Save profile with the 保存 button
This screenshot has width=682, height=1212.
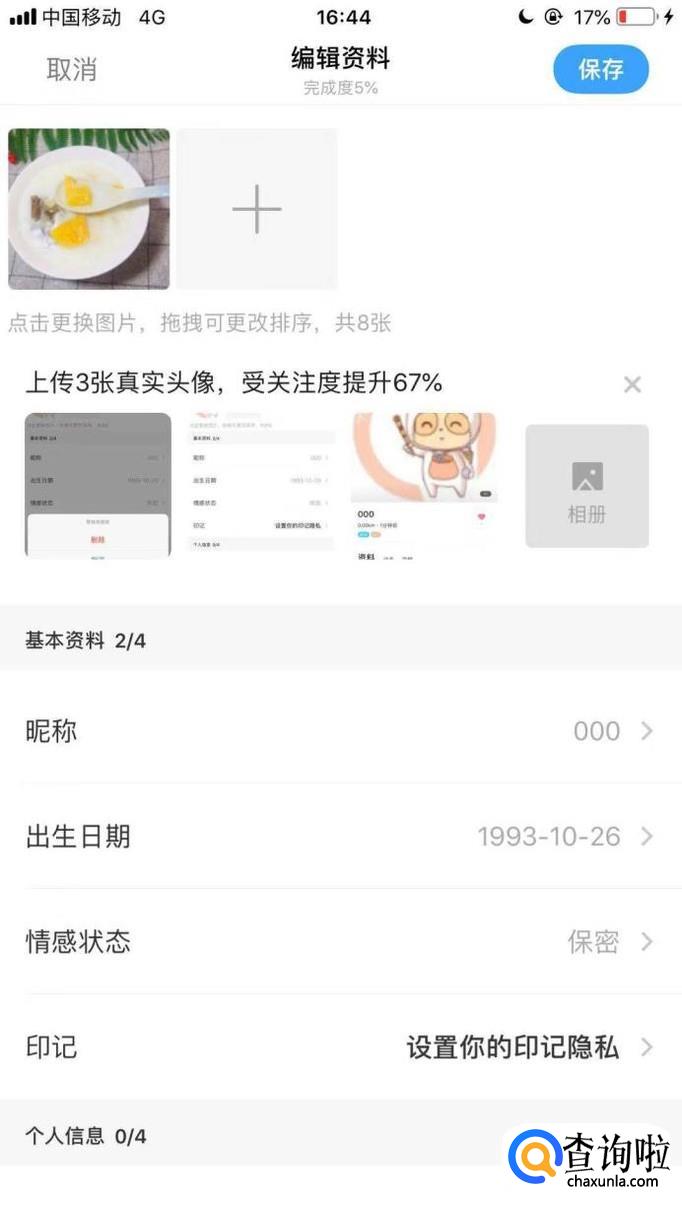point(601,69)
